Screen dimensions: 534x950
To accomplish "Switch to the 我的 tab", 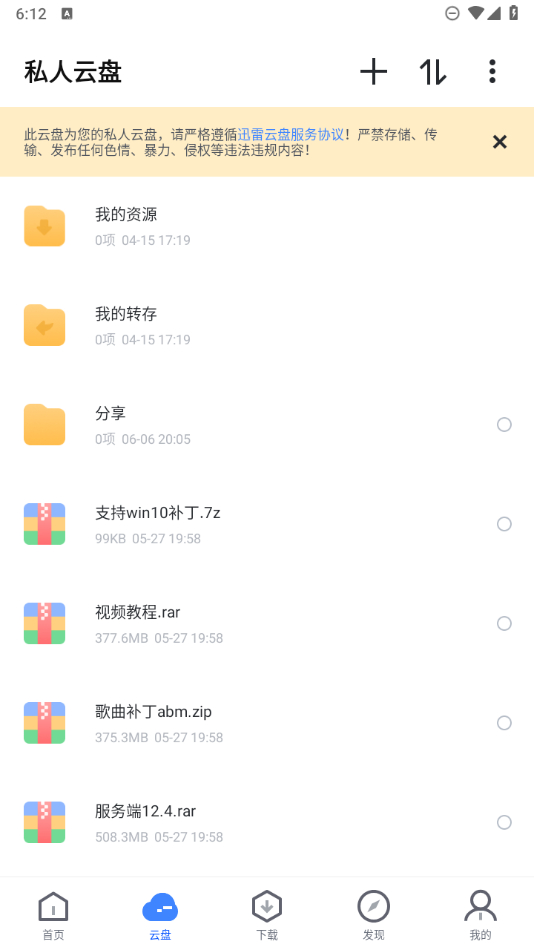I will point(480,915).
